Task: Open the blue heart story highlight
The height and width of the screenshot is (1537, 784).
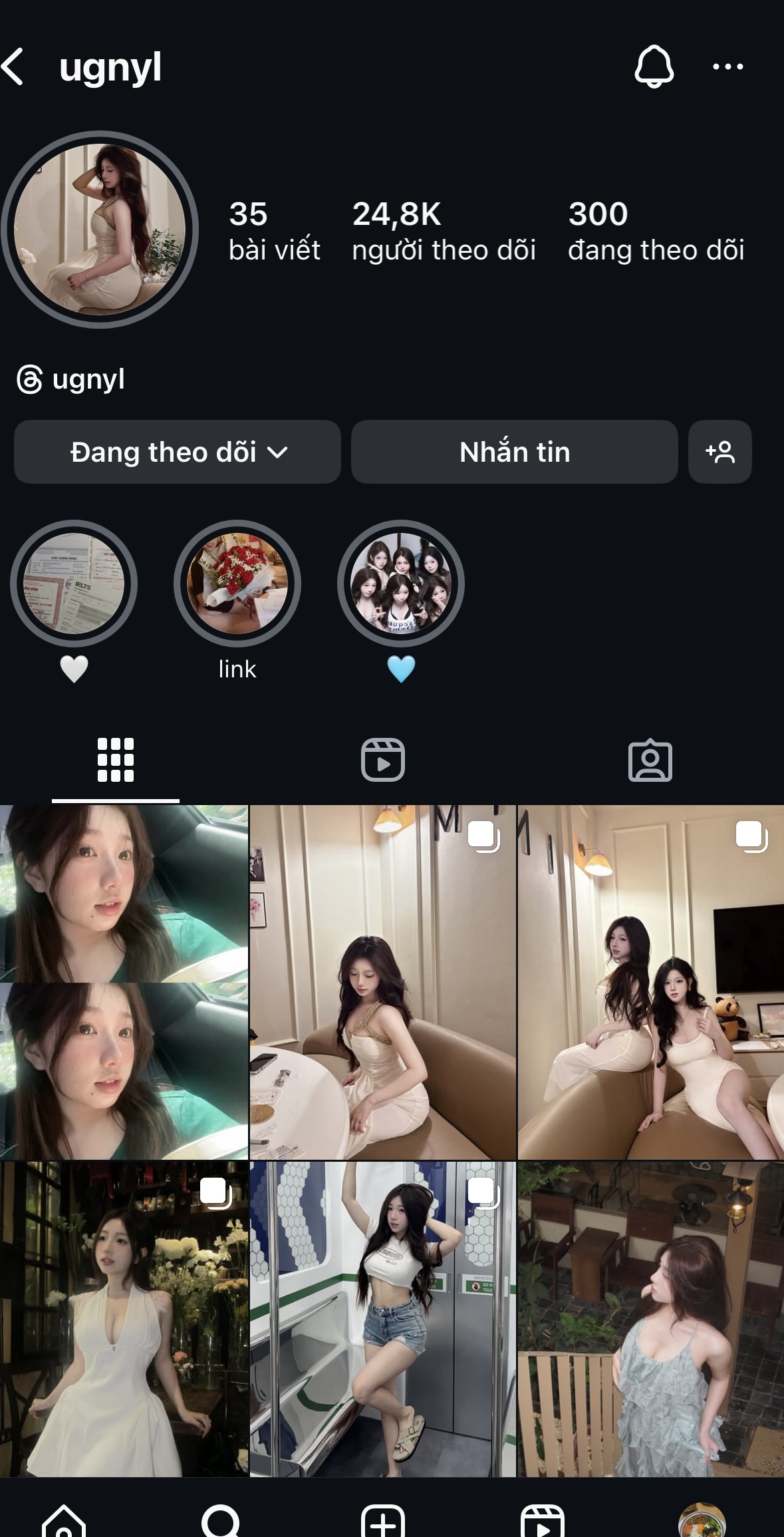Action: 401,584
